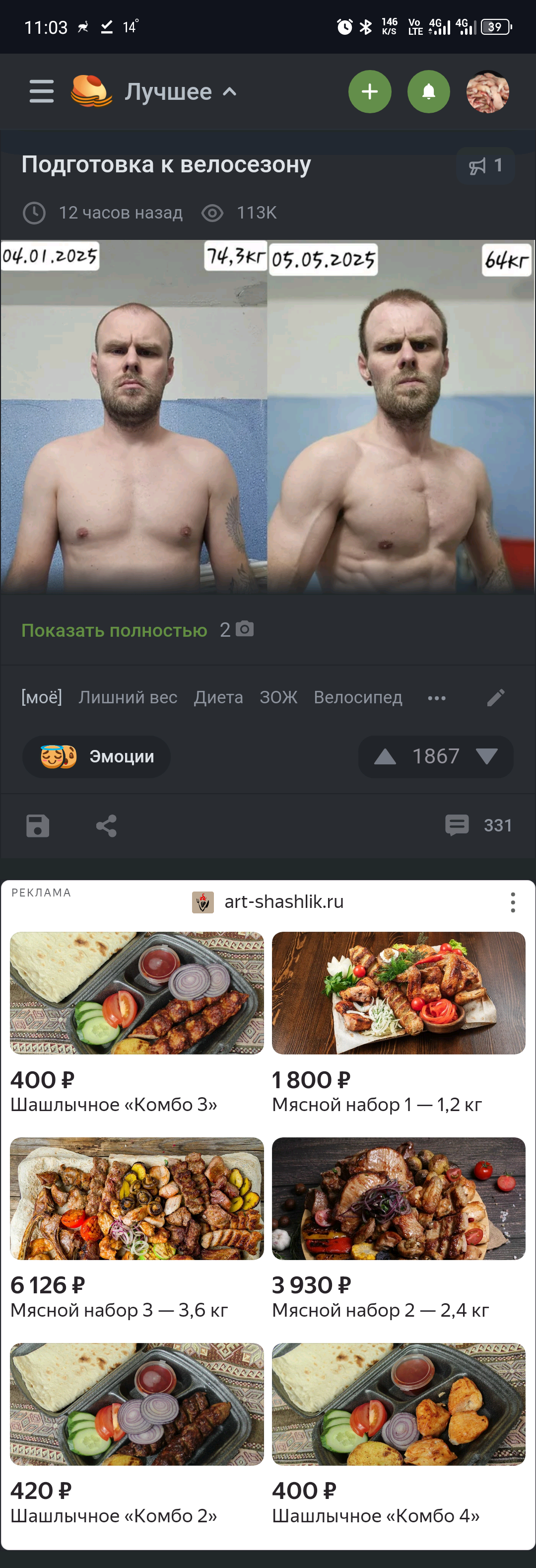Image resolution: width=536 pixels, height=1568 pixels.
Task: Open the Лишний вес tag
Action: [x=128, y=697]
